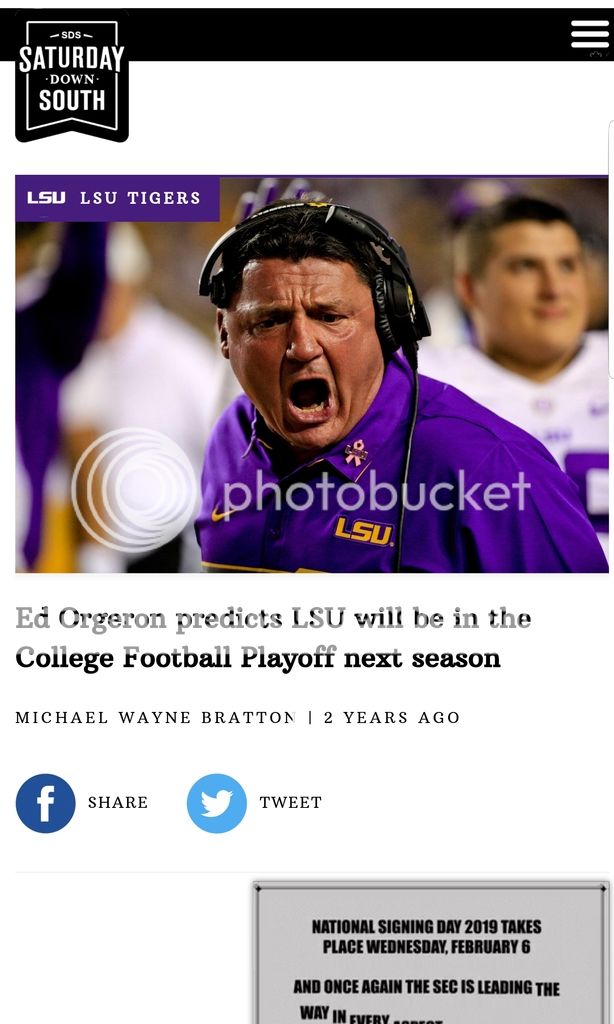View author Michael Wayne Bratton's page
Screen dimensions: 614x1024
coord(155,718)
